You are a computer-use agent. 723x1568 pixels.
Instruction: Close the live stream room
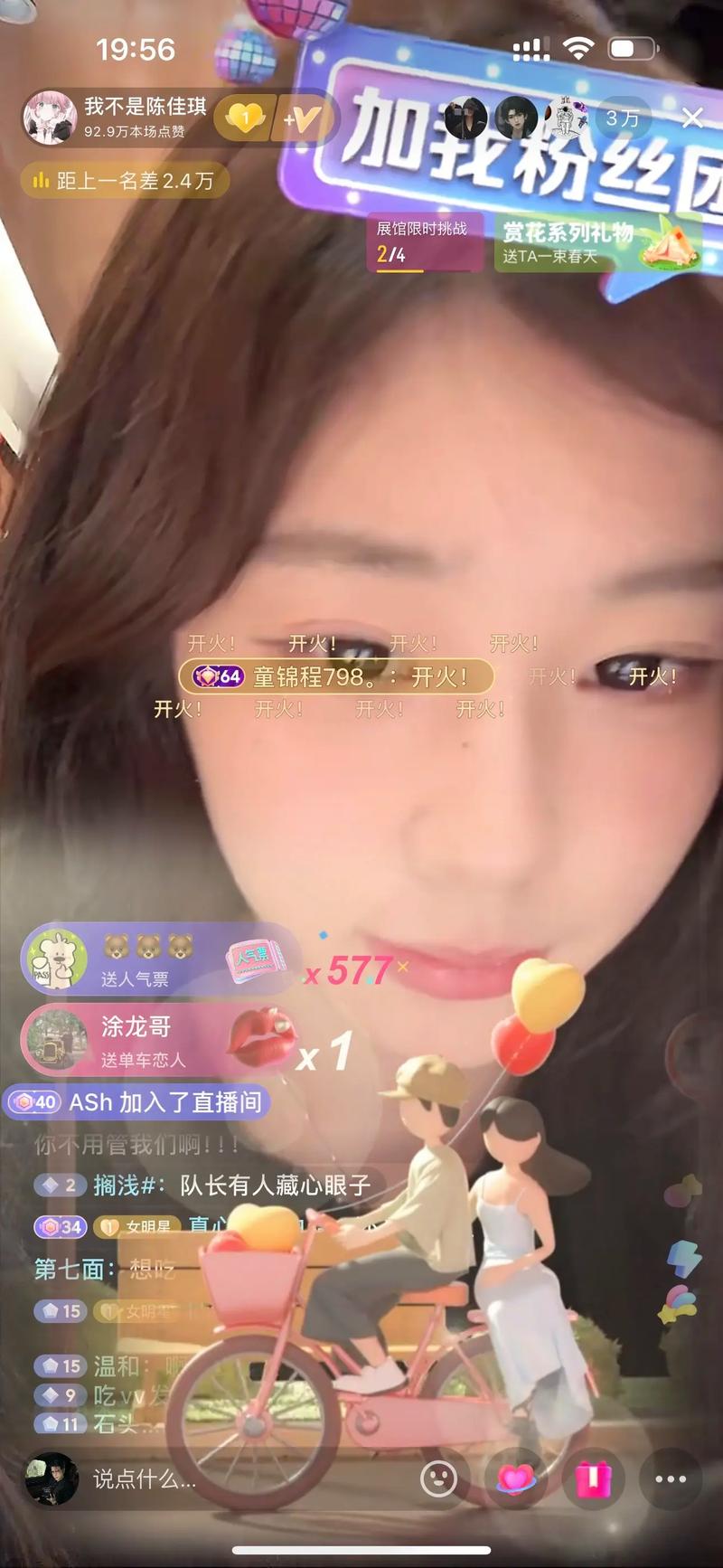(692, 118)
